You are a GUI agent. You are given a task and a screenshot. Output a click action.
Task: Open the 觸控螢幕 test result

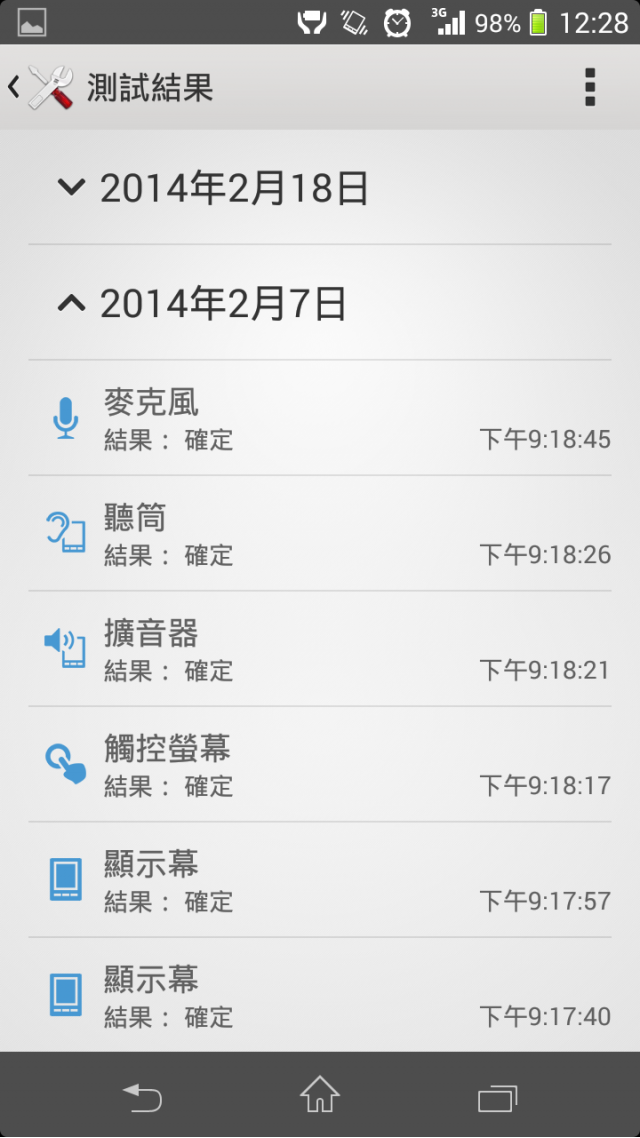320,764
